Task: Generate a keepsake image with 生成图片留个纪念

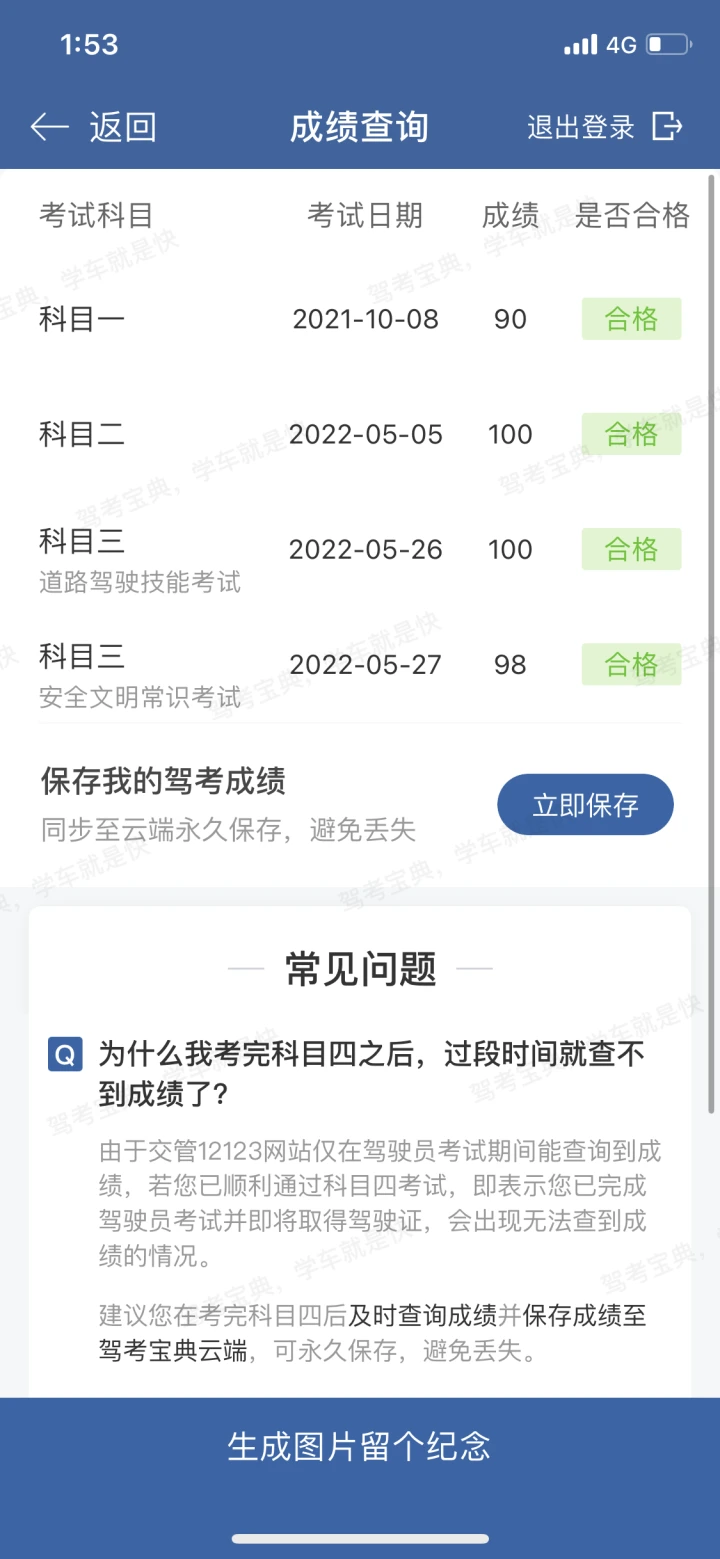Action: pyautogui.click(x=360, y=1446)
